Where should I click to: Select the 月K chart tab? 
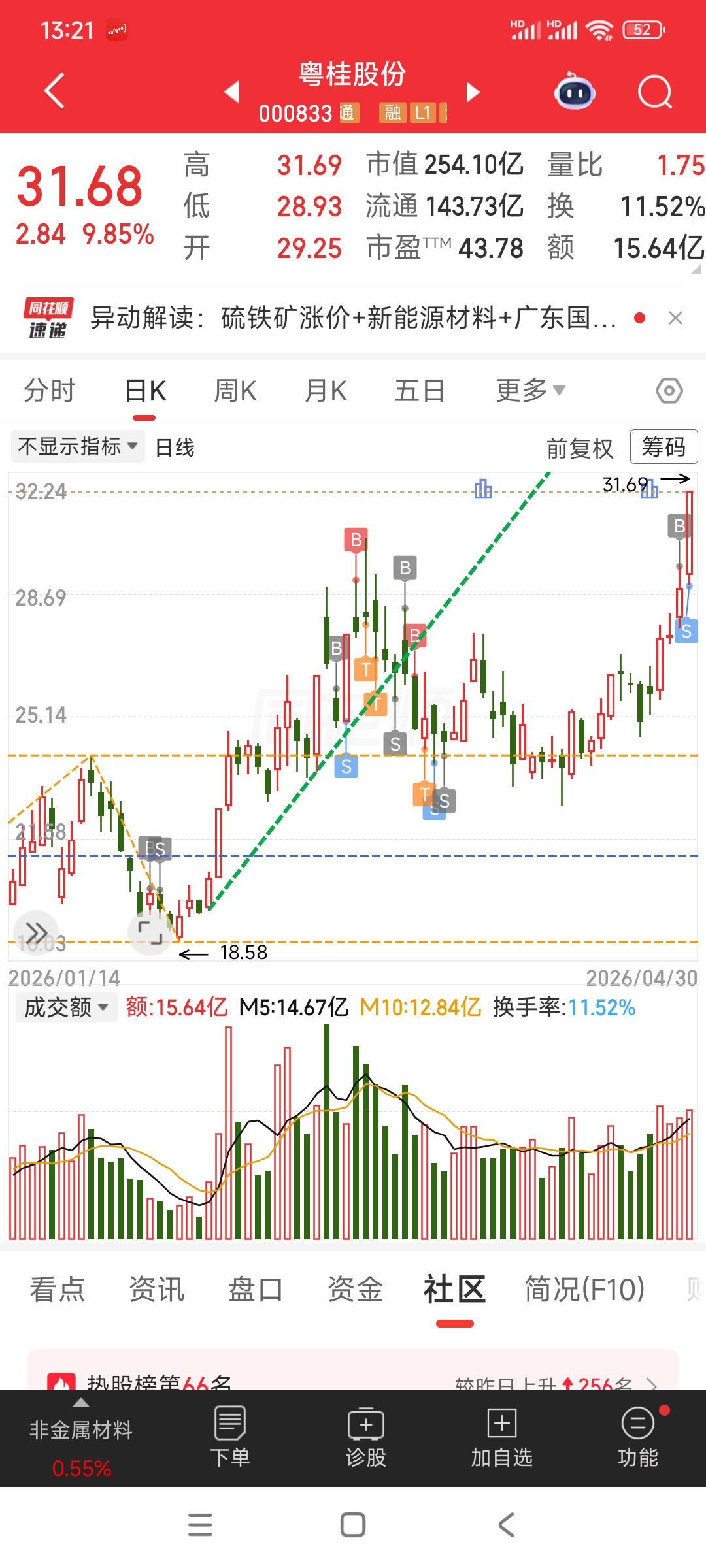point(326,391)
